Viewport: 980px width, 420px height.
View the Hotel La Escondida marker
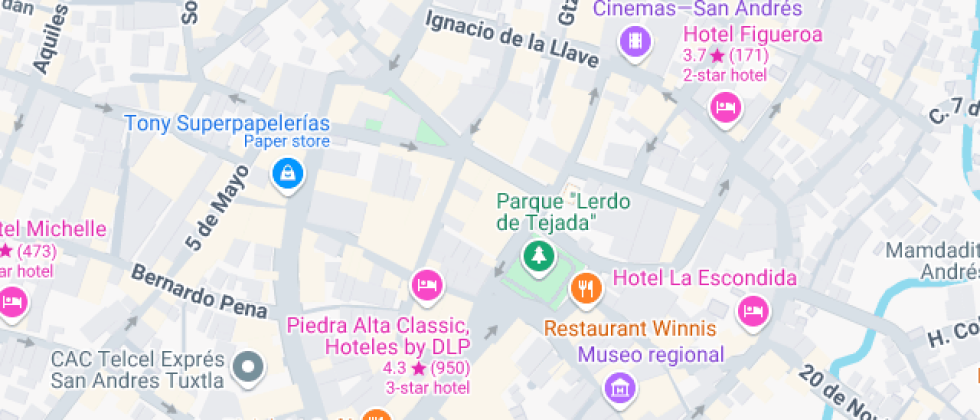click(x=753, y=311)
